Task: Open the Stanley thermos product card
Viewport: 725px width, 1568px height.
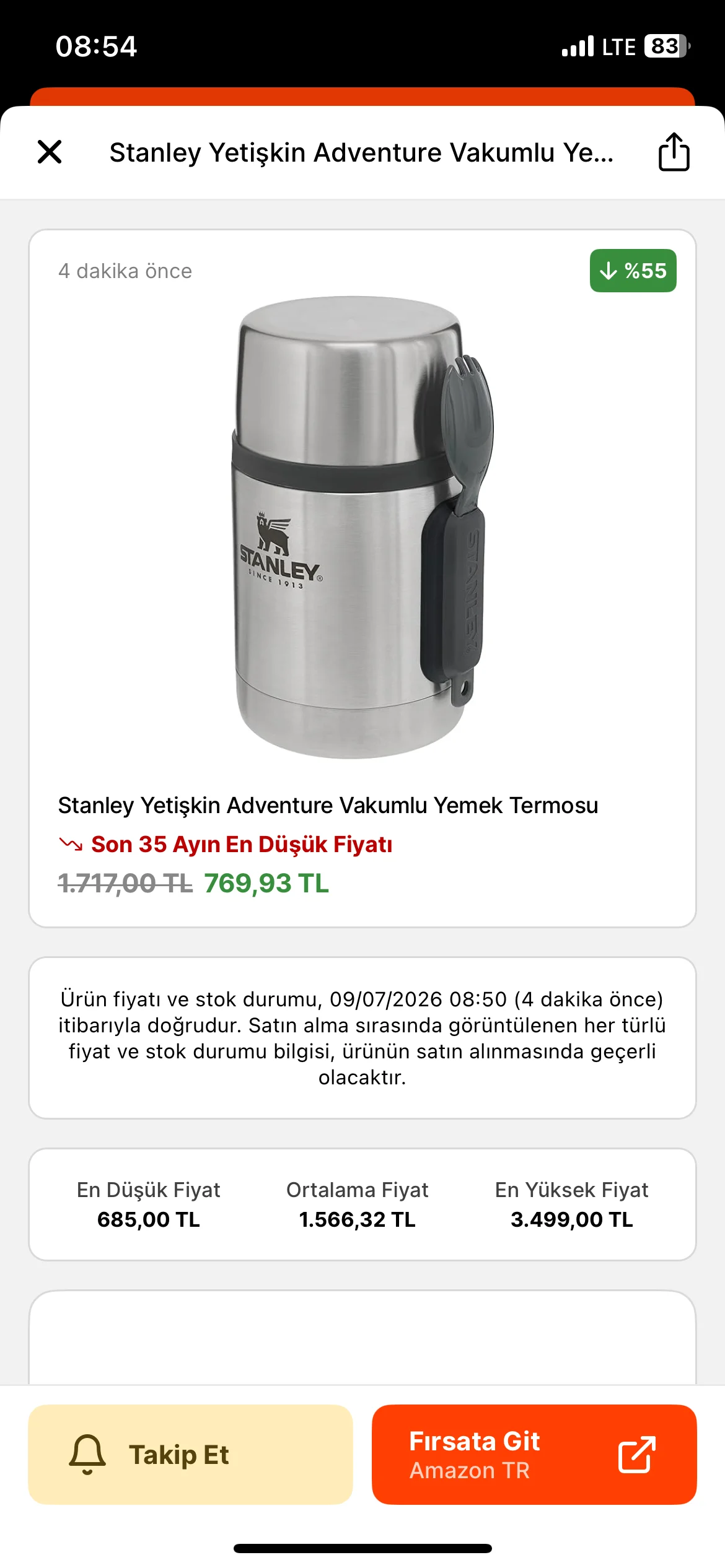Action: 362,578
